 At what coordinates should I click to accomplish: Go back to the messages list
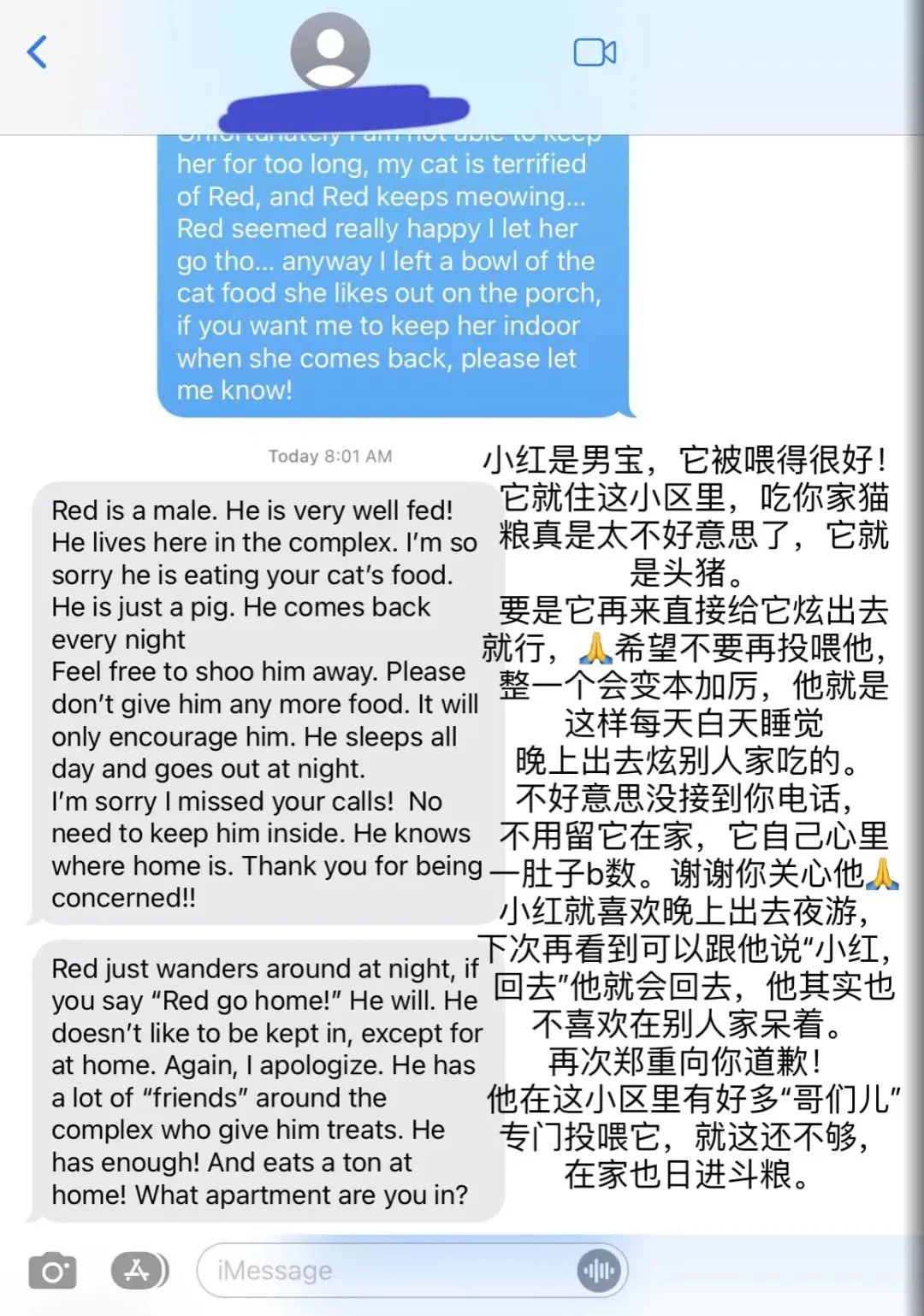pyautogui.click(x=37, y=52)
